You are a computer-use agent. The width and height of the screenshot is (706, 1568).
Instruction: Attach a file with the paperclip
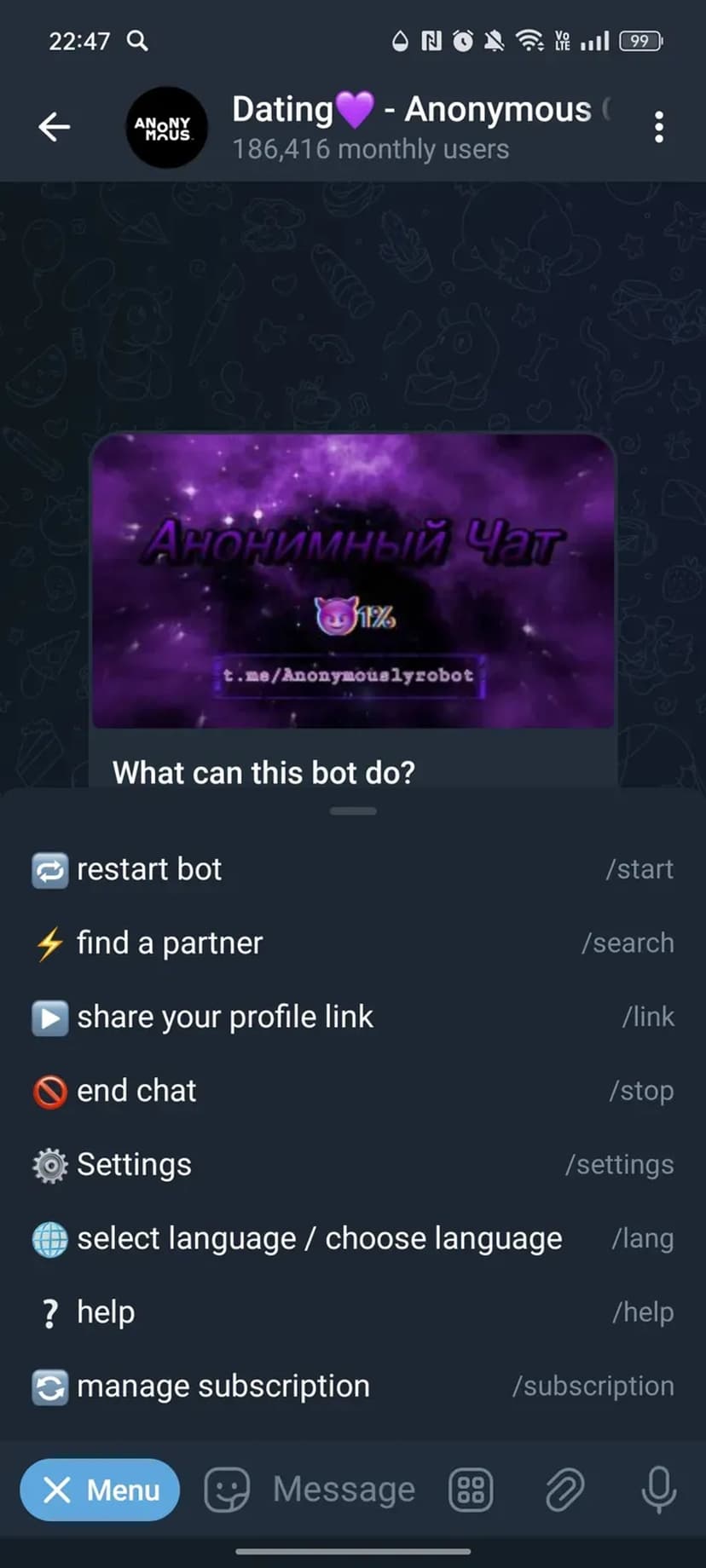point(564,1490)
